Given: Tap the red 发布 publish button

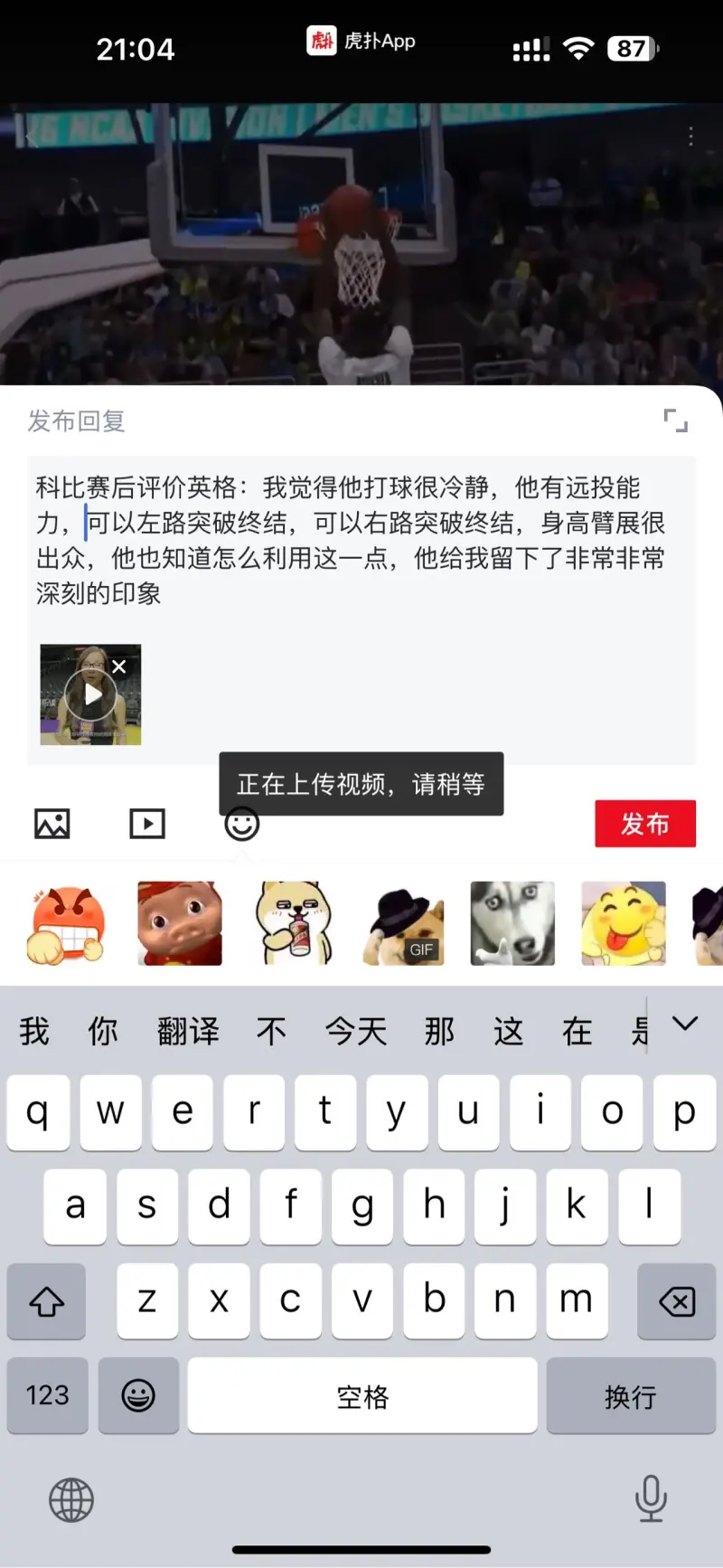Looking at the screenshot, I should 644,823.
